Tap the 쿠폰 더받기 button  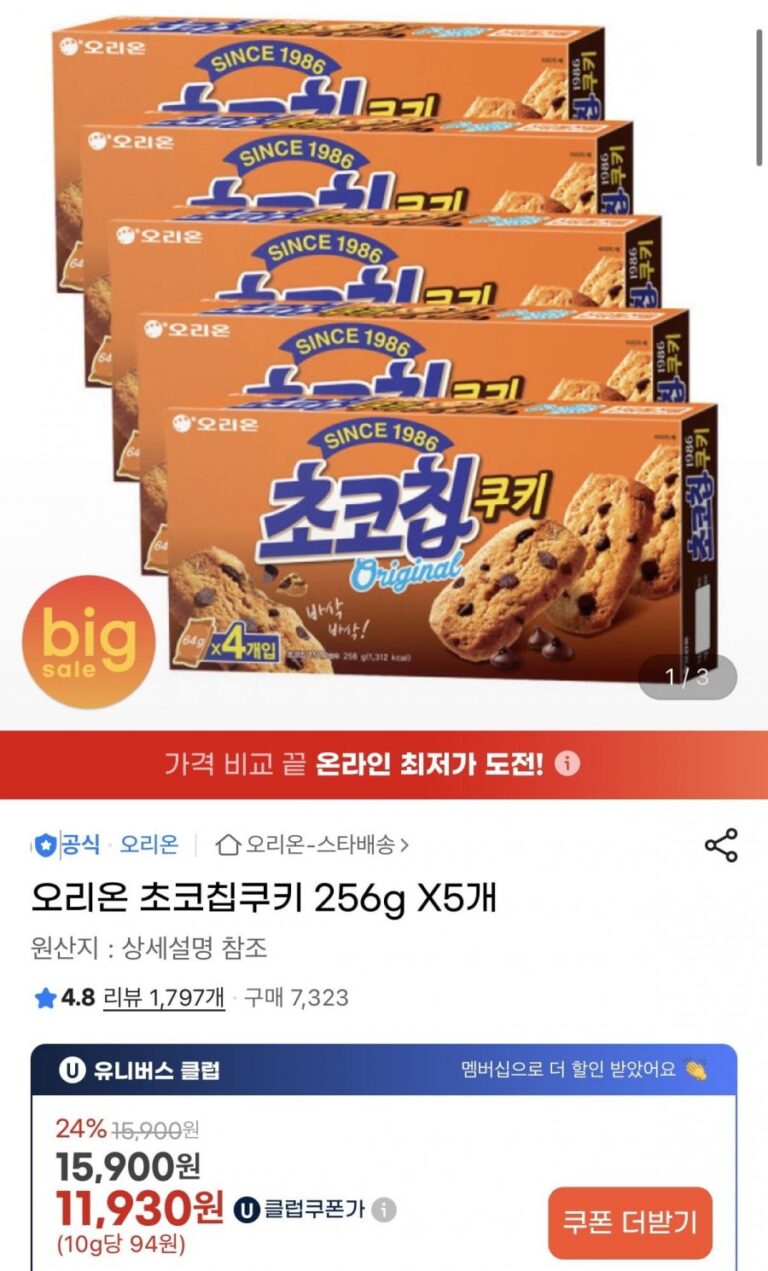[x=630, y=1222]
